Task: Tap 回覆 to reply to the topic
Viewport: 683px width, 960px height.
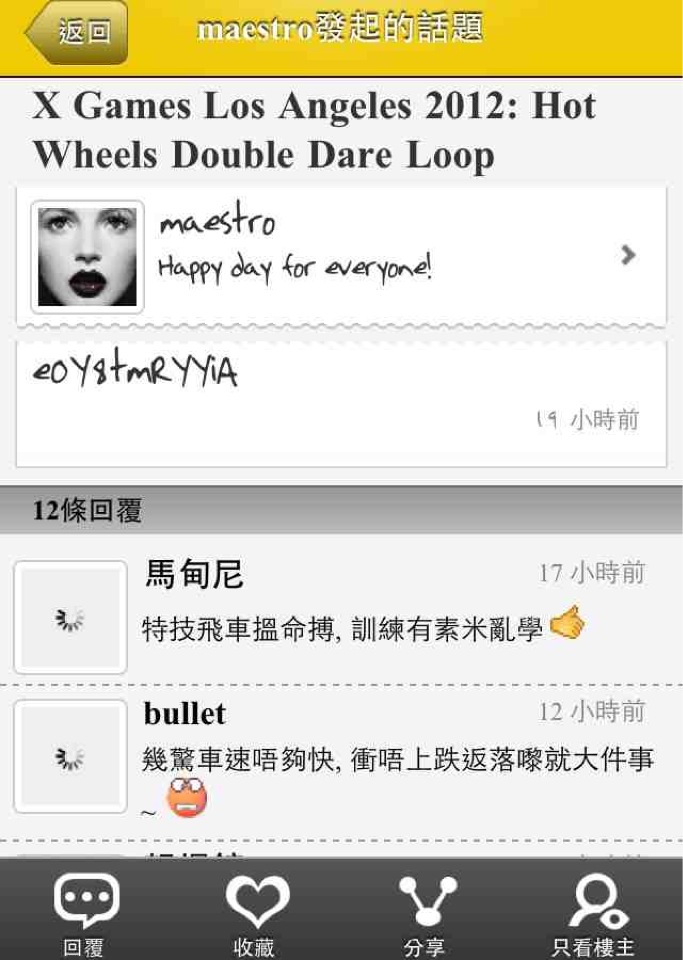Action: [x=85, y=912]
